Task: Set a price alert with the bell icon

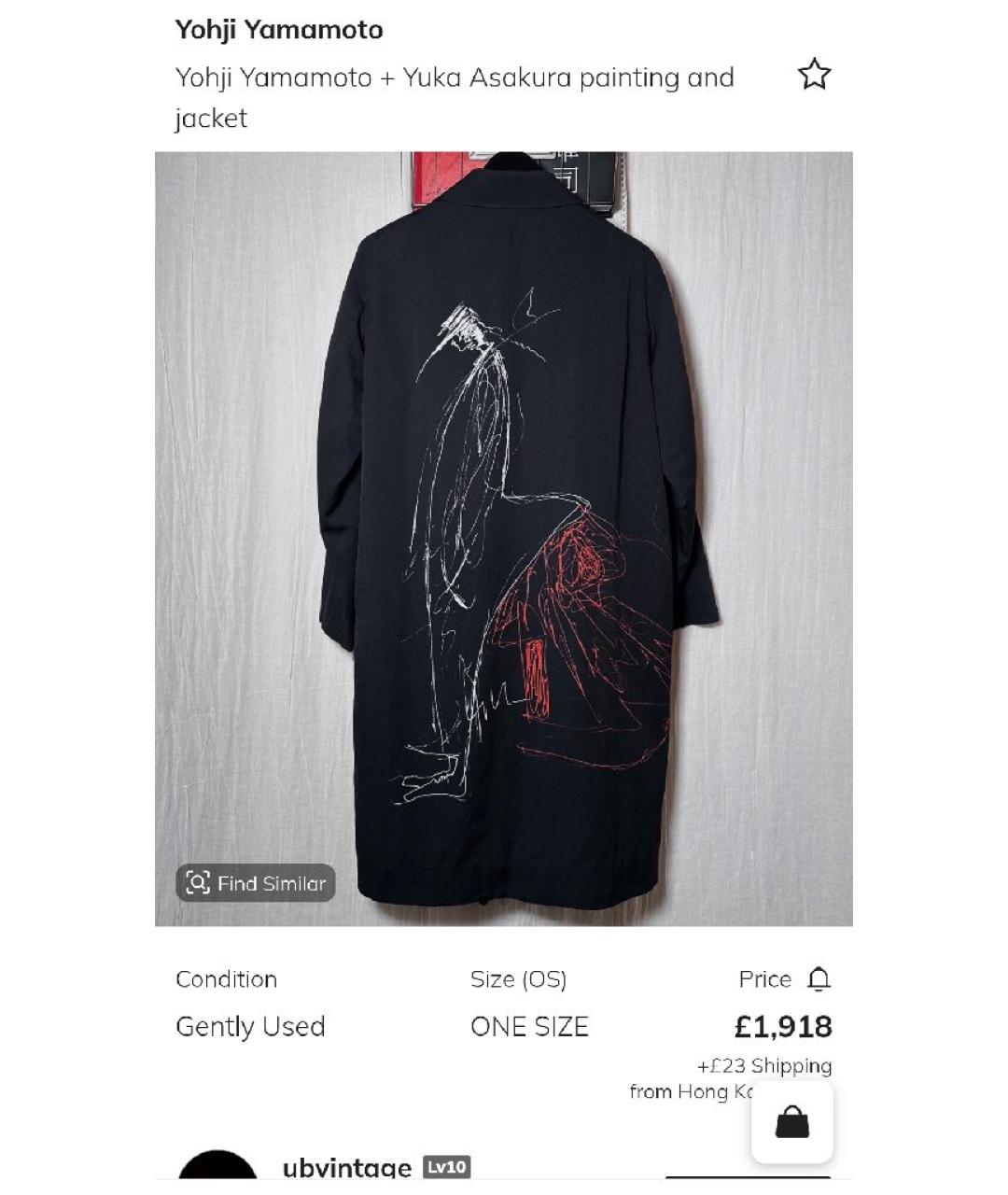Action: click(819, 979)
